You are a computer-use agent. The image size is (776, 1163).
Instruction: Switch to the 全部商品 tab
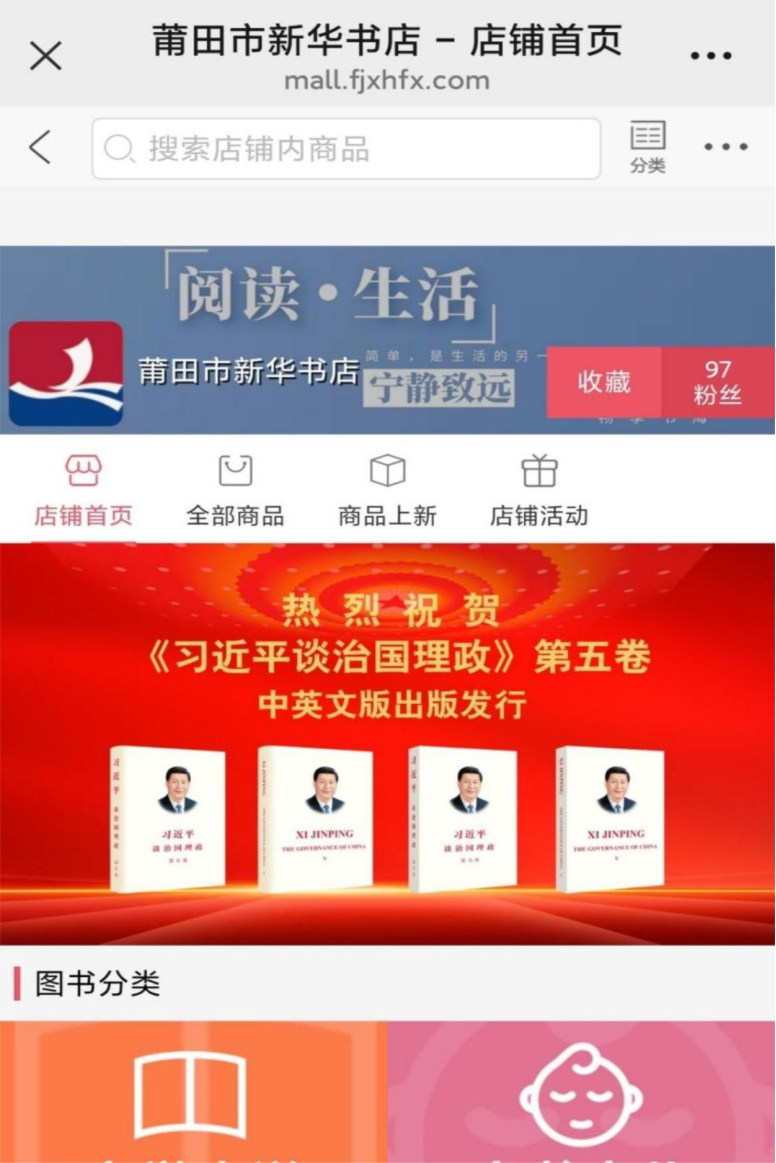click(235, 491)
